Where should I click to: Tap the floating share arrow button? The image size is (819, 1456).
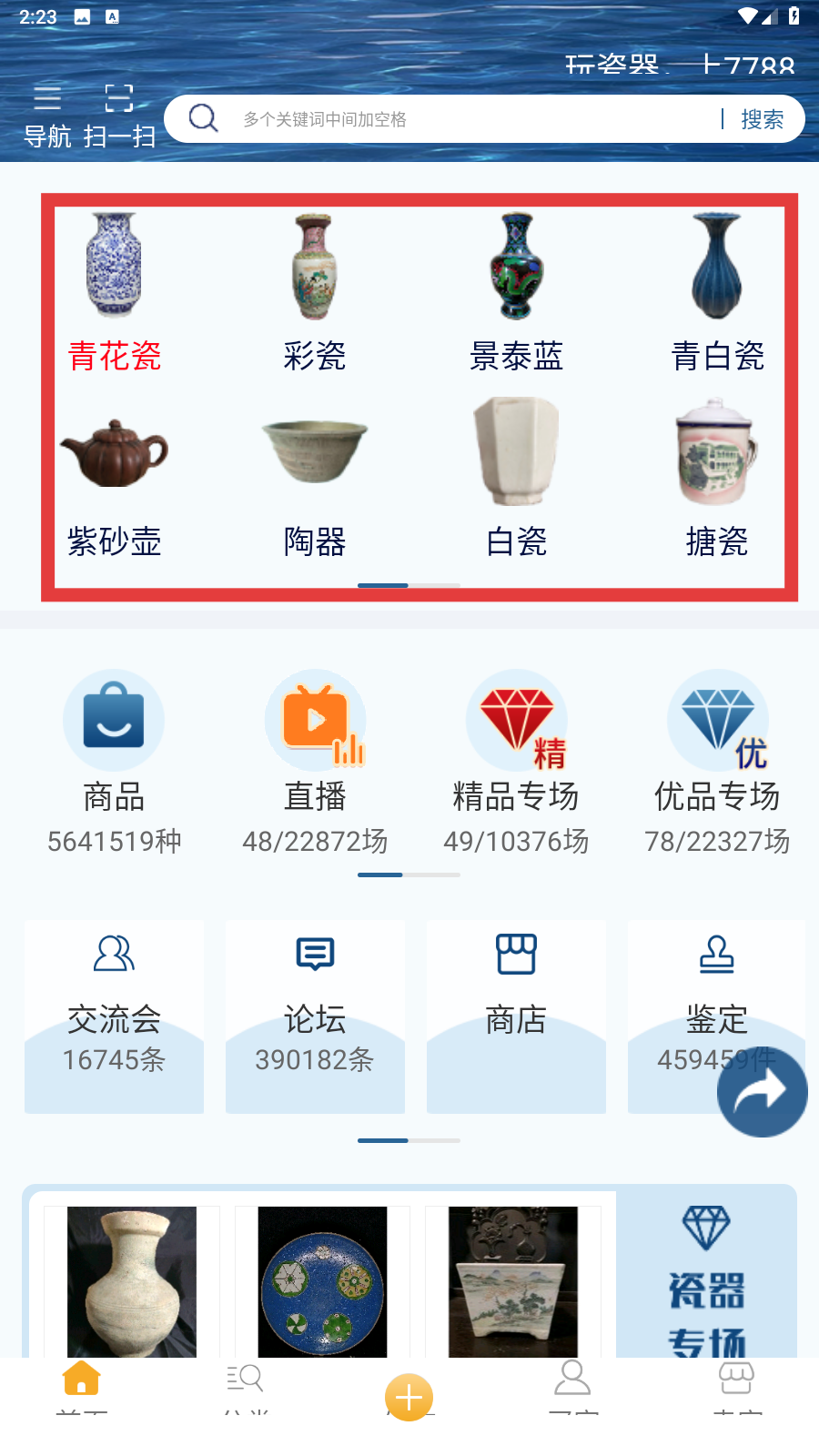point(762,1091)
